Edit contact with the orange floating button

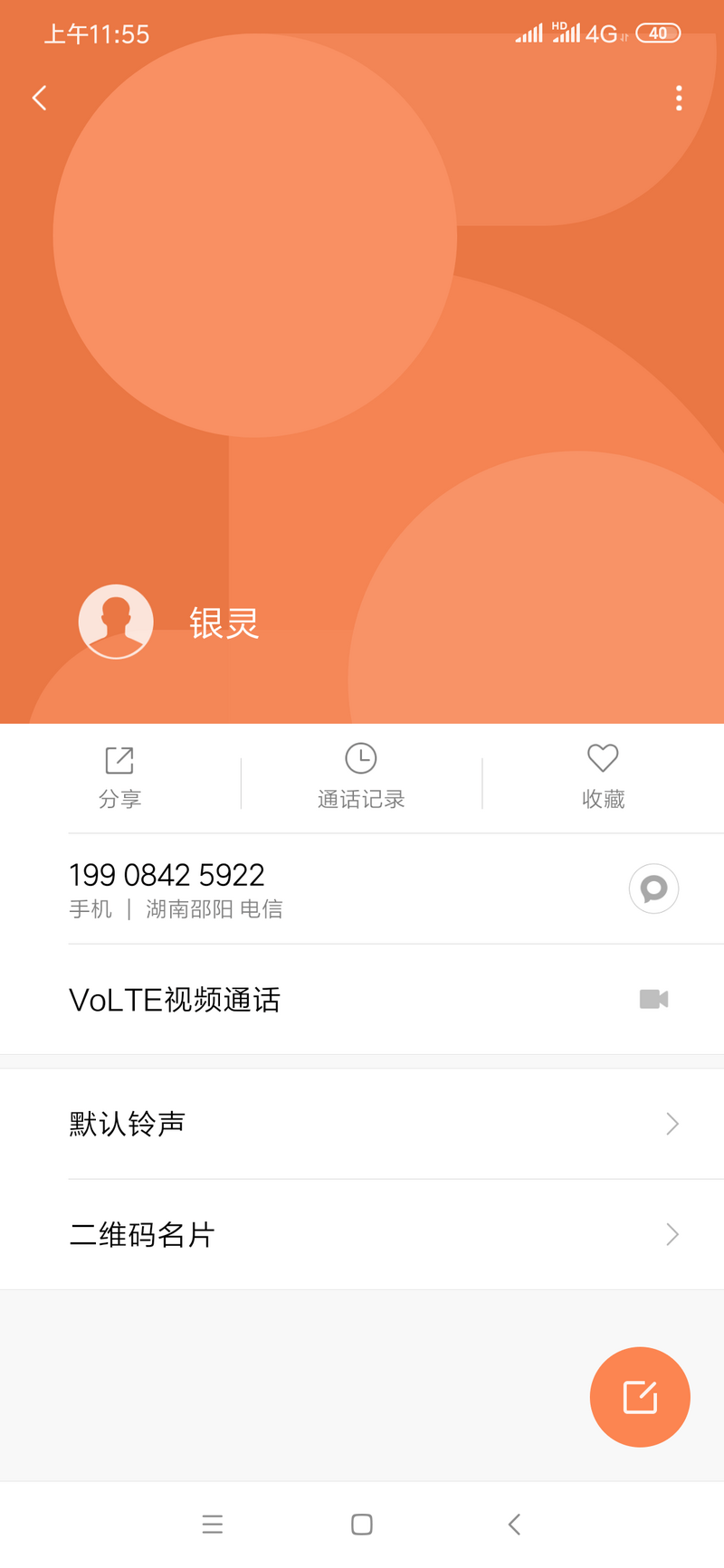640,1397
